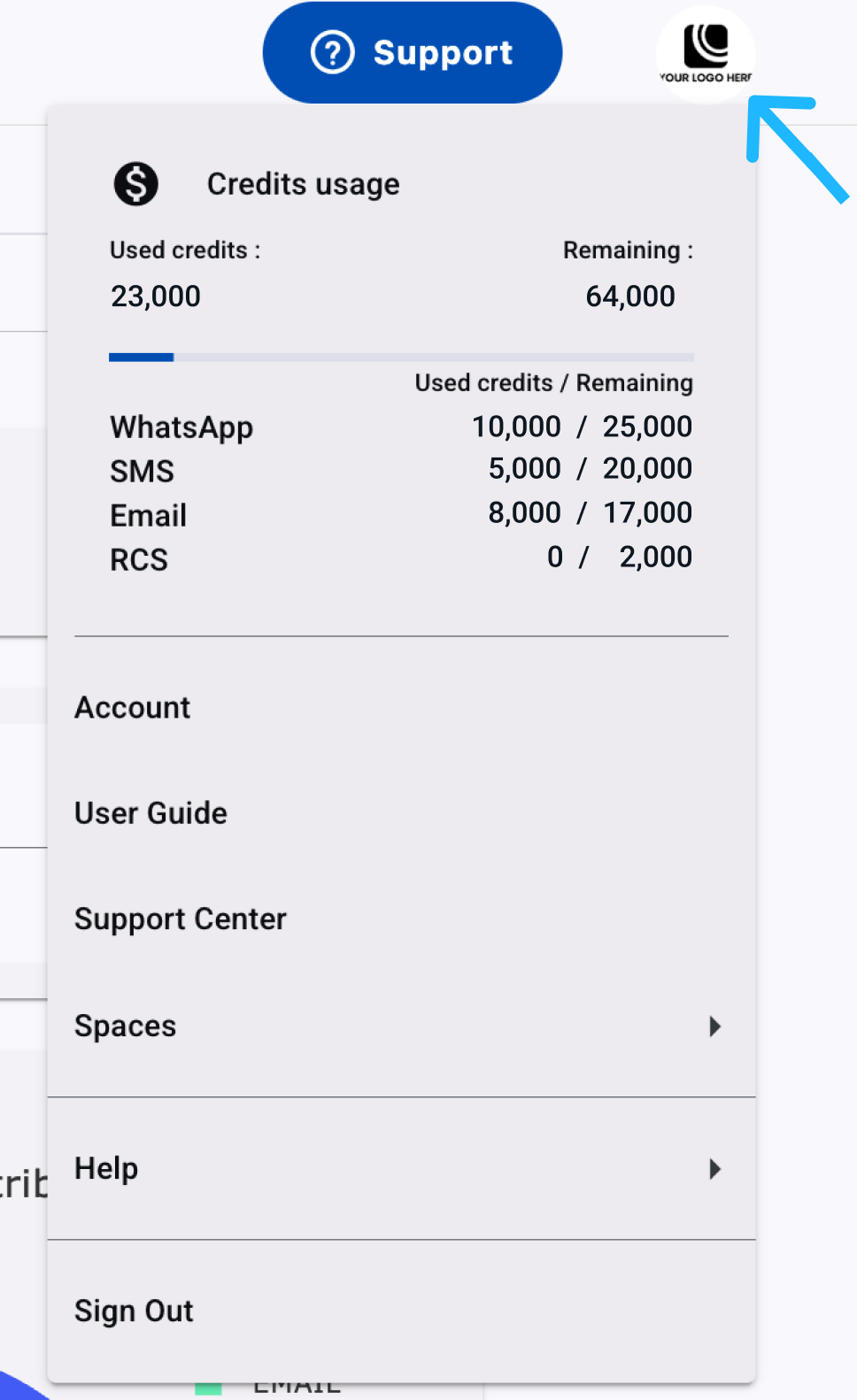
Task: Open the Account menu item
Action: (133, 708)
